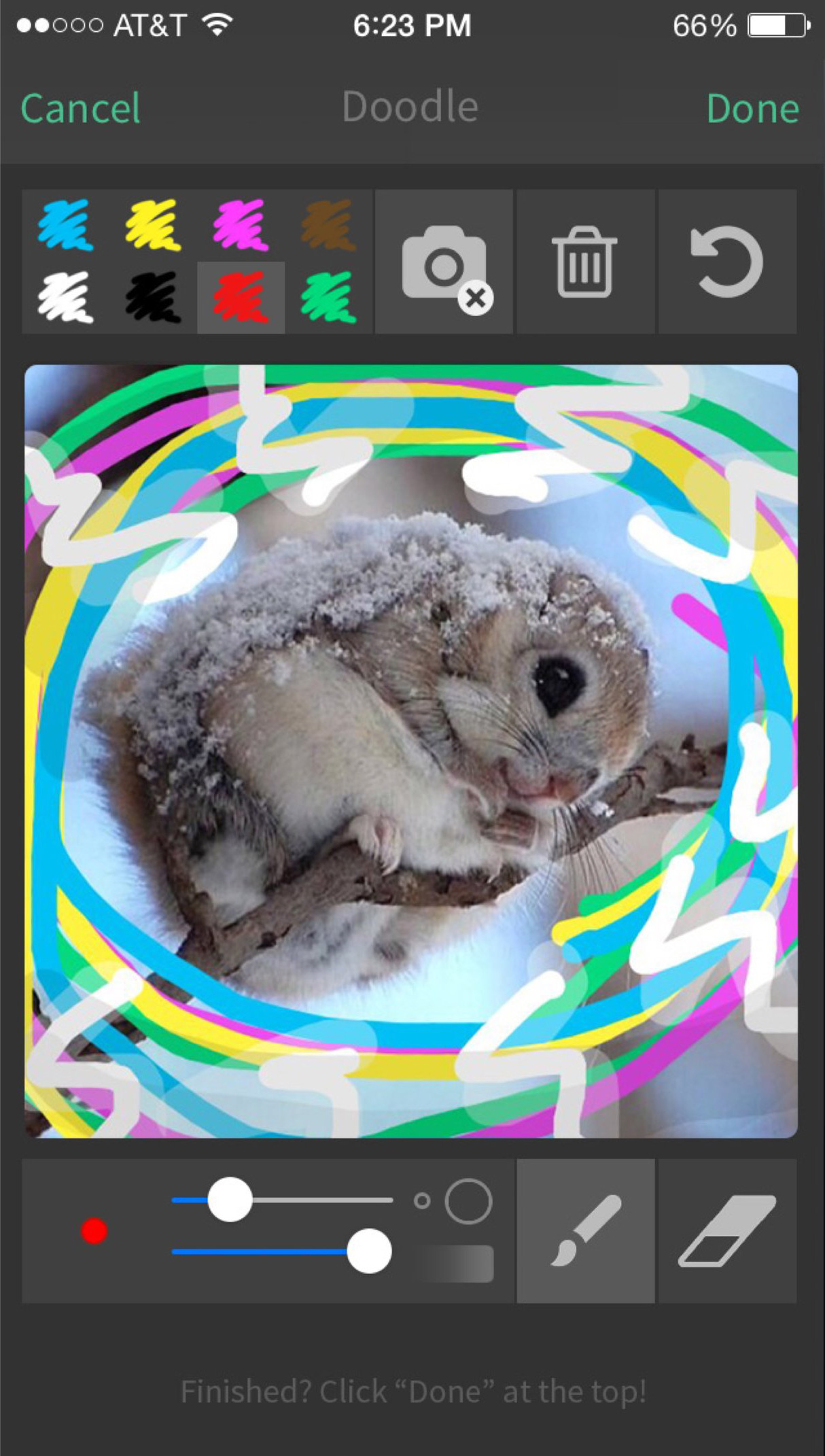The width and height of the screenshot is (825, 1456).
Task: Choose the black color swatch
Action: coord(153,298)
